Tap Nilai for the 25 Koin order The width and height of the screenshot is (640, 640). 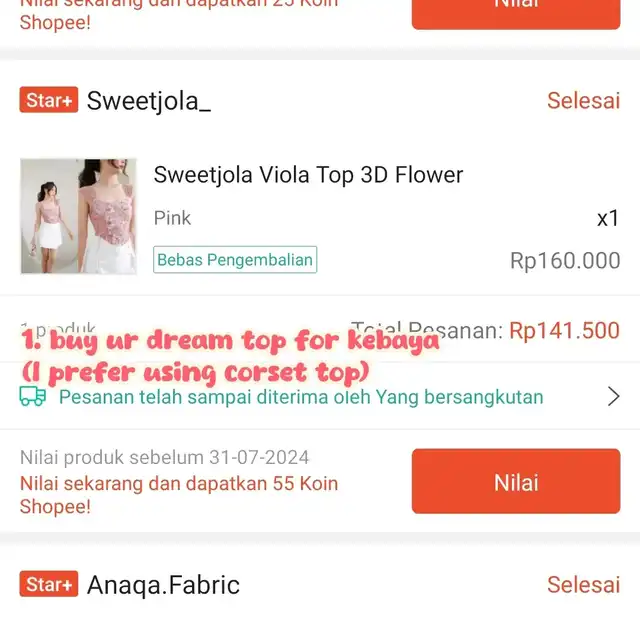(x=515, y=10)
